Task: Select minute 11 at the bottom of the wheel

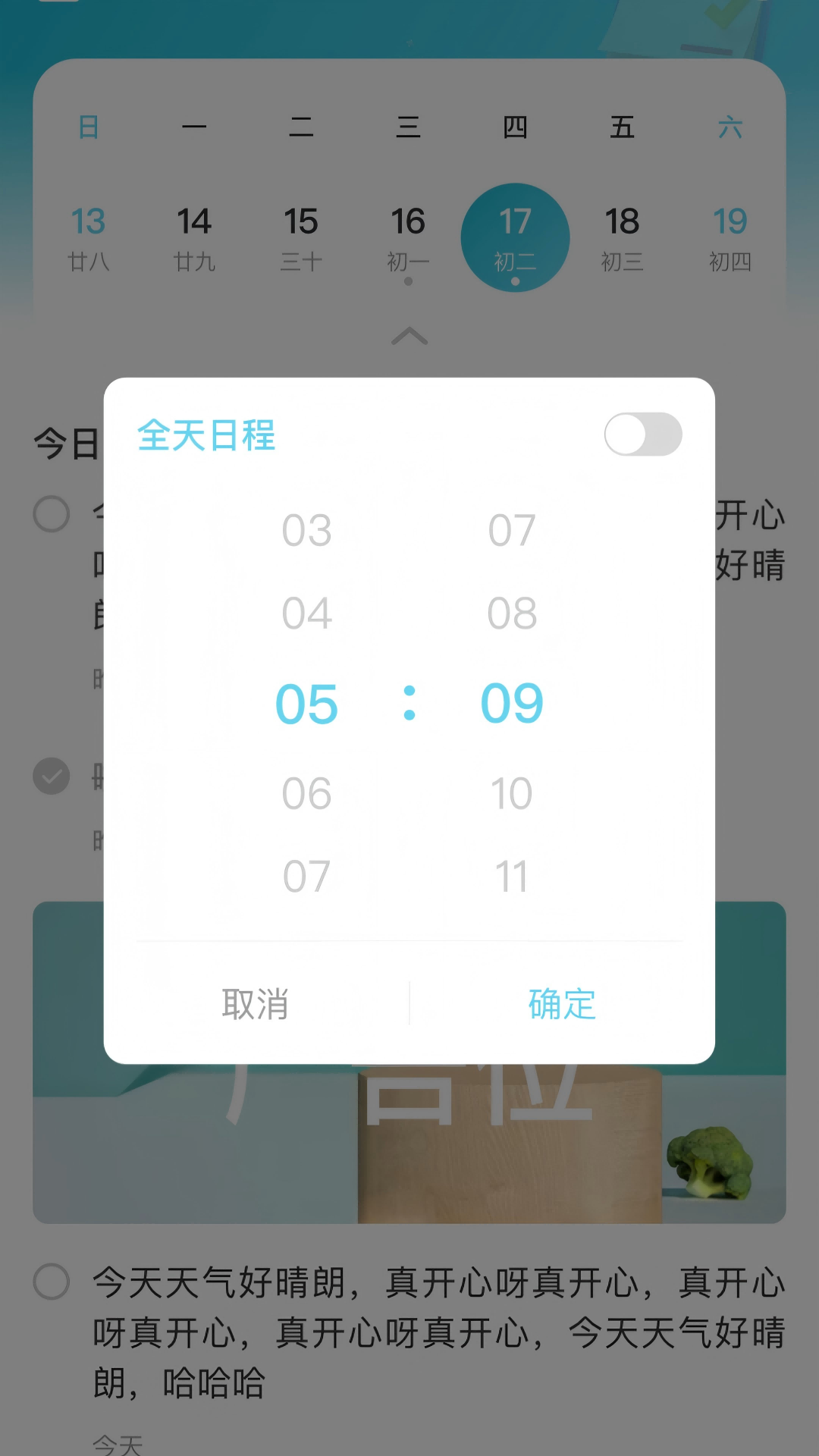Action: [513, 874]
